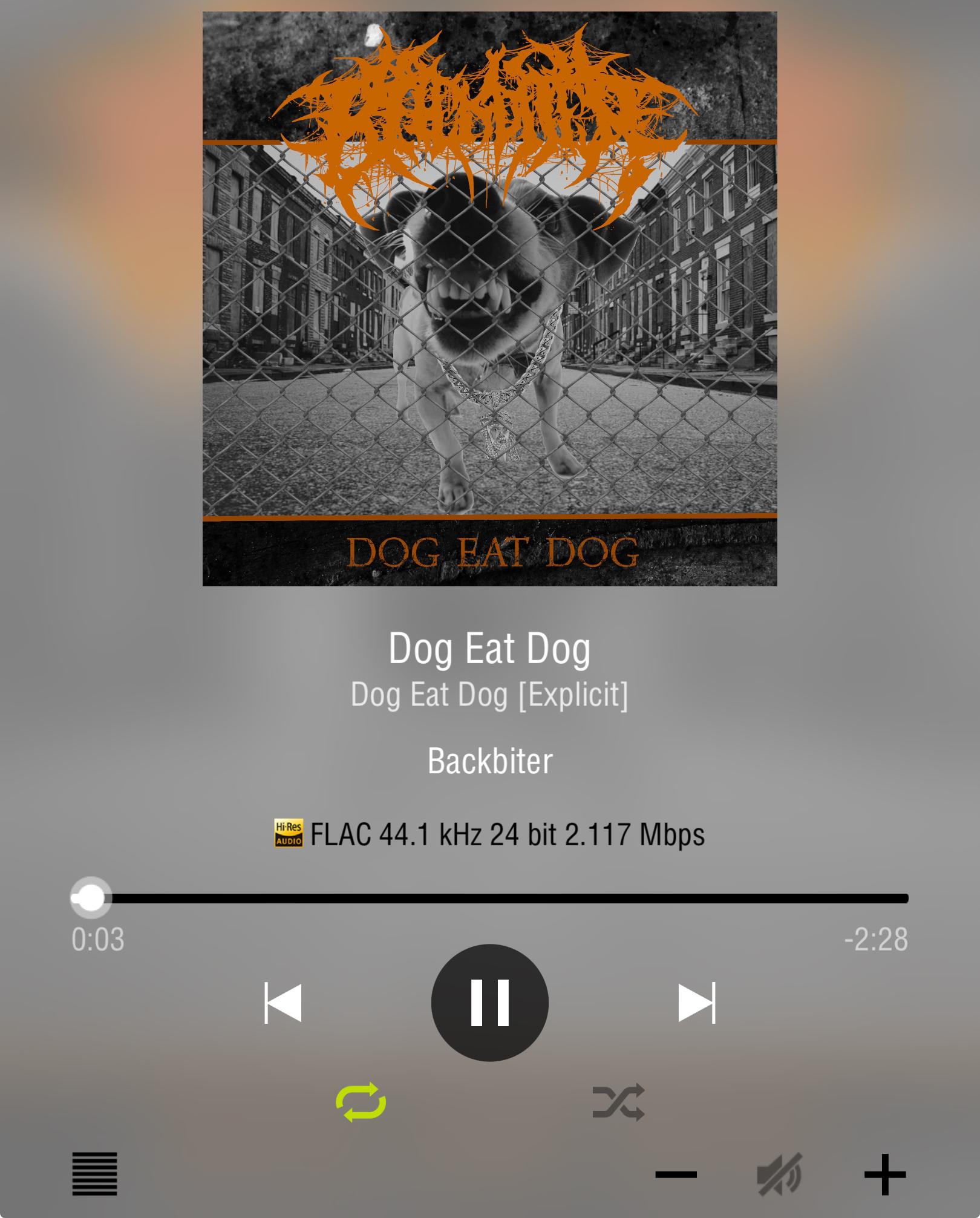Pause the playing track
The width and height of the screenshot is (980, 1218).
[x=489, y=1003]
